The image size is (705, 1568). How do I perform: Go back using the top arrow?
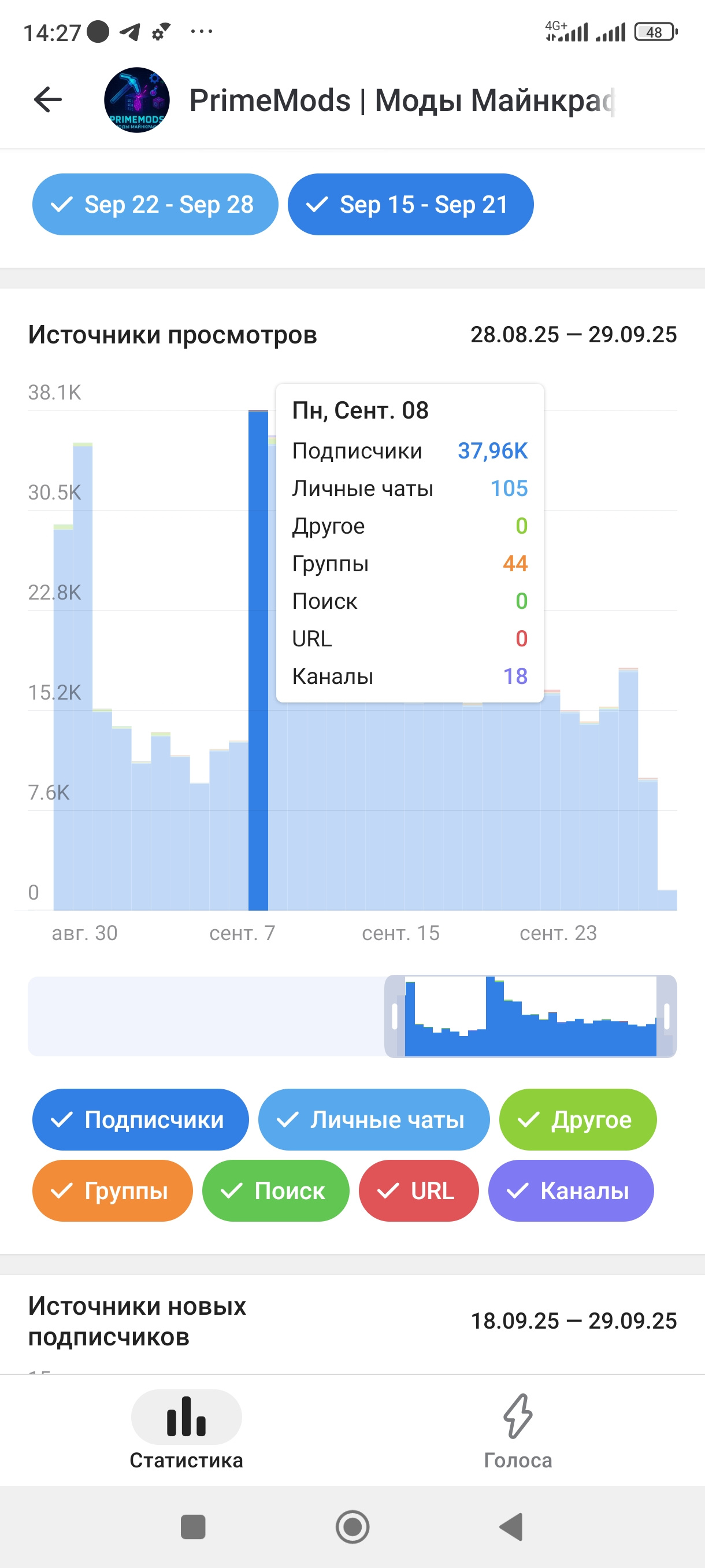(48, 100)
